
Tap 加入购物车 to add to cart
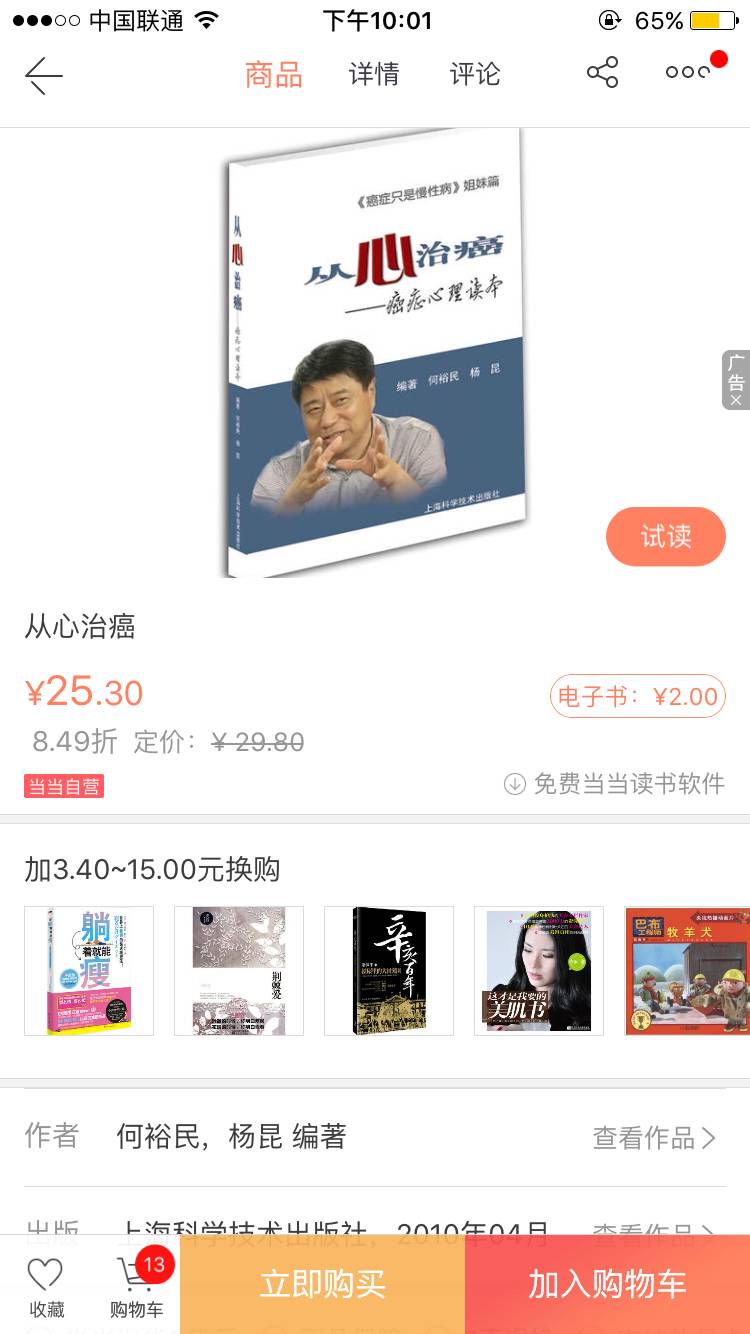(607, 1285)
